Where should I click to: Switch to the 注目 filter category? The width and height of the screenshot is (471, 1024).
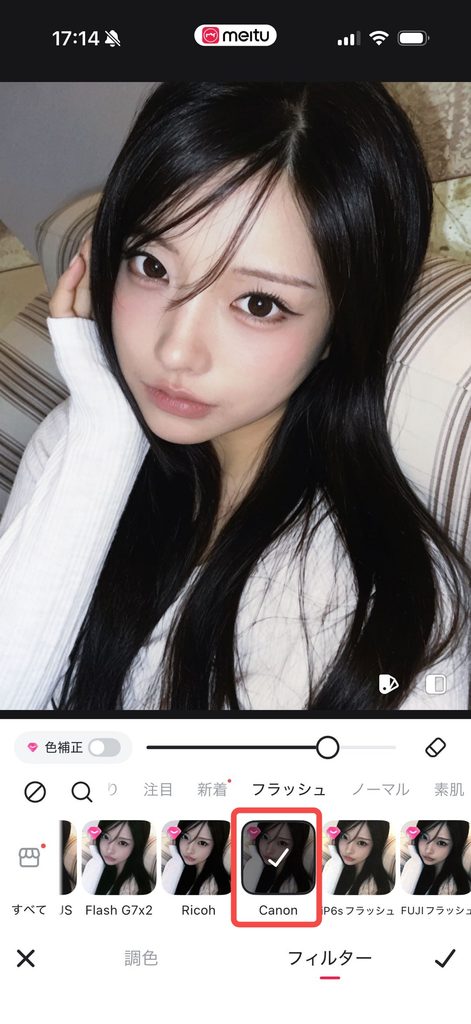coord(158,790)
